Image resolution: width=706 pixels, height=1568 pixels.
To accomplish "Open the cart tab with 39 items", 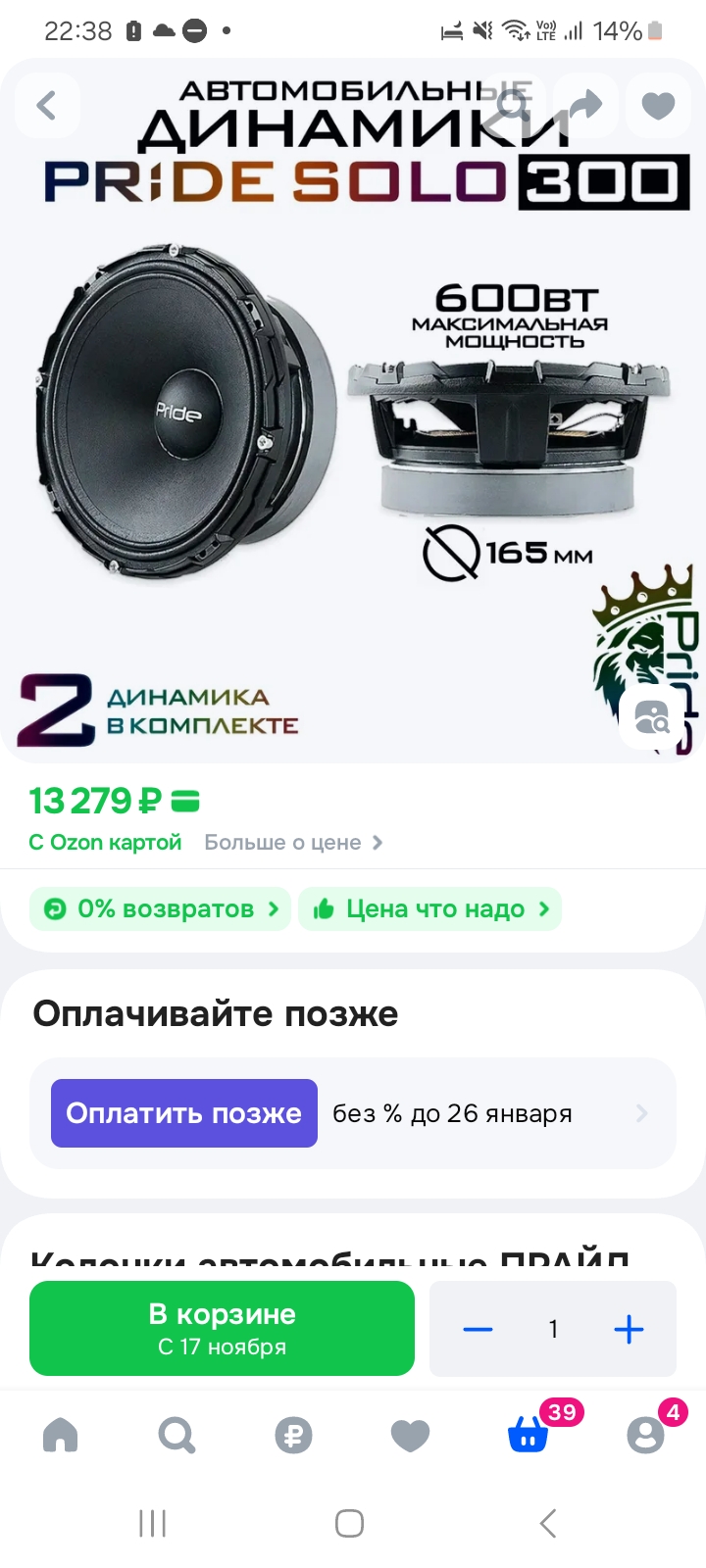I will coord(529,1436).
